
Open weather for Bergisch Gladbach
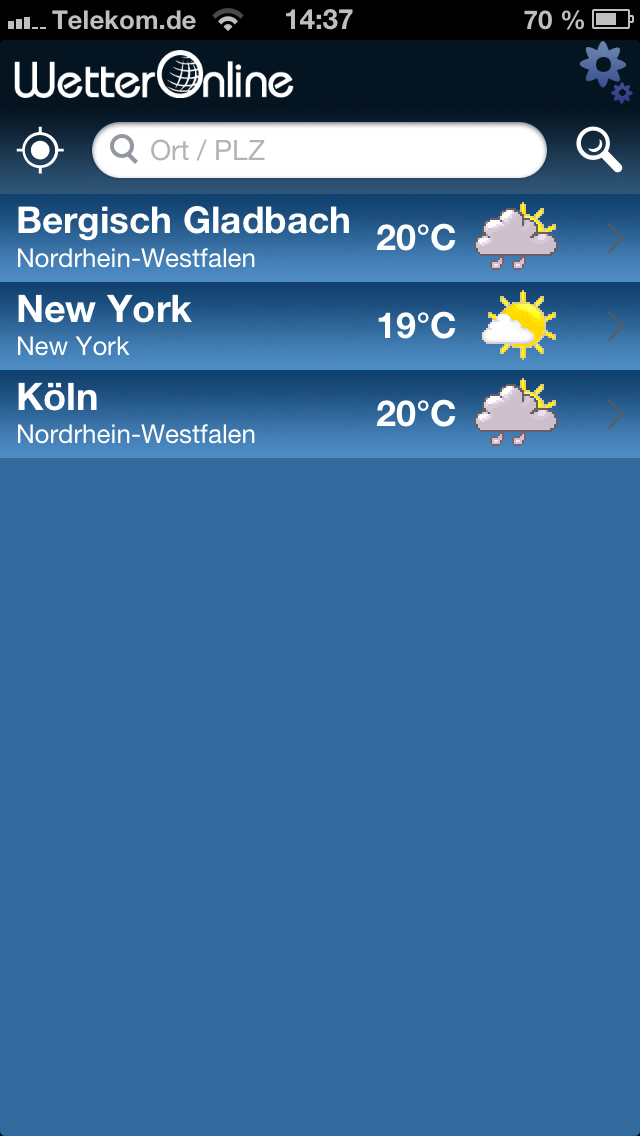[x=320, y=238]
